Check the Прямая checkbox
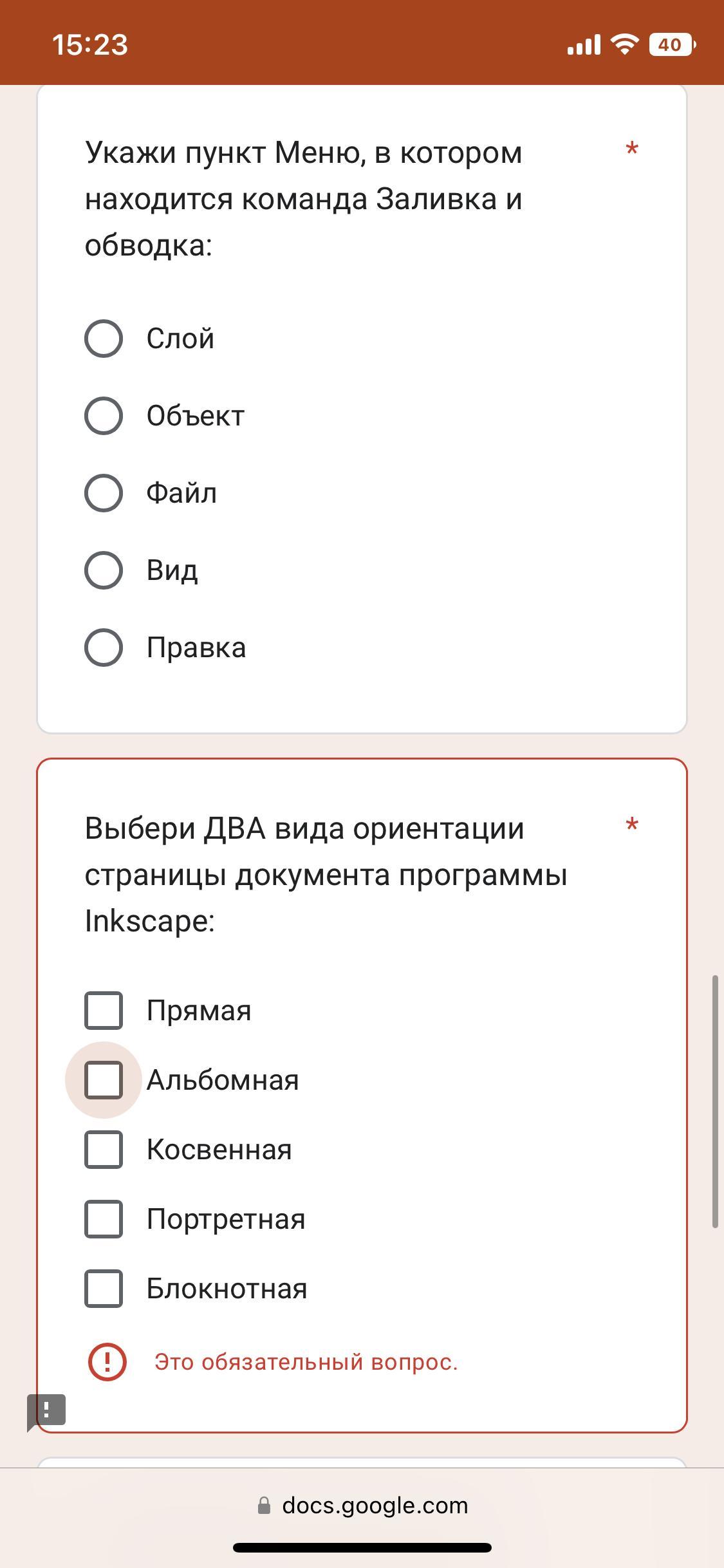The height and width of the screenshot is (1568, 724). coord(104,1011)
